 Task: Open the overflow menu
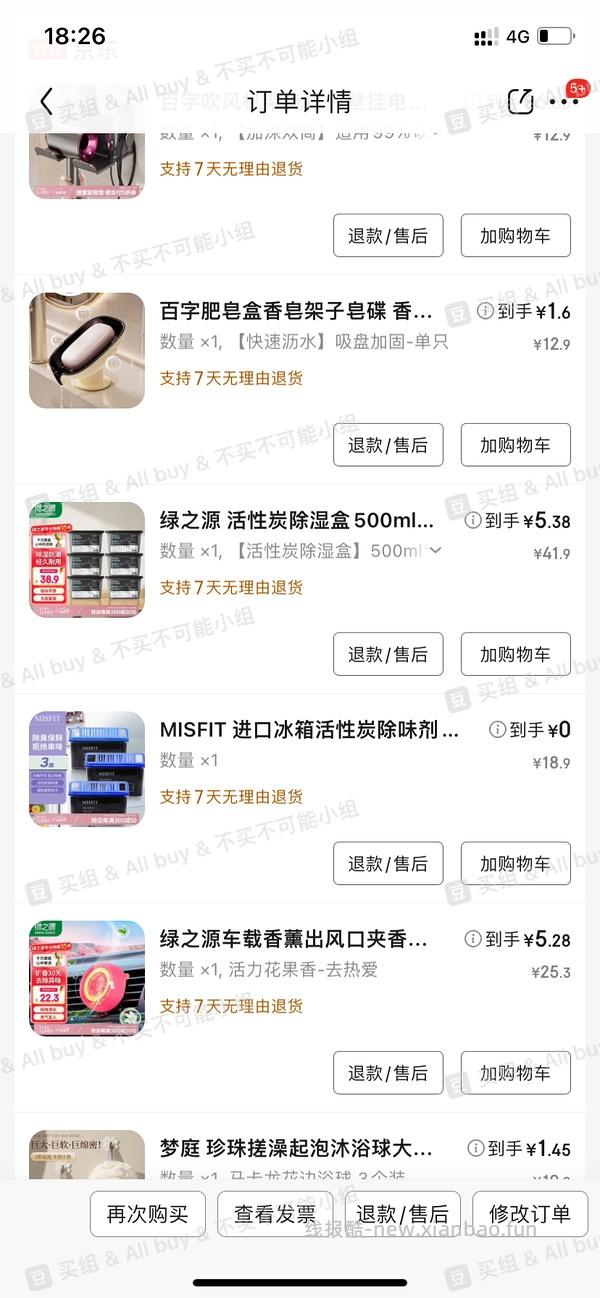click(564, 101)
